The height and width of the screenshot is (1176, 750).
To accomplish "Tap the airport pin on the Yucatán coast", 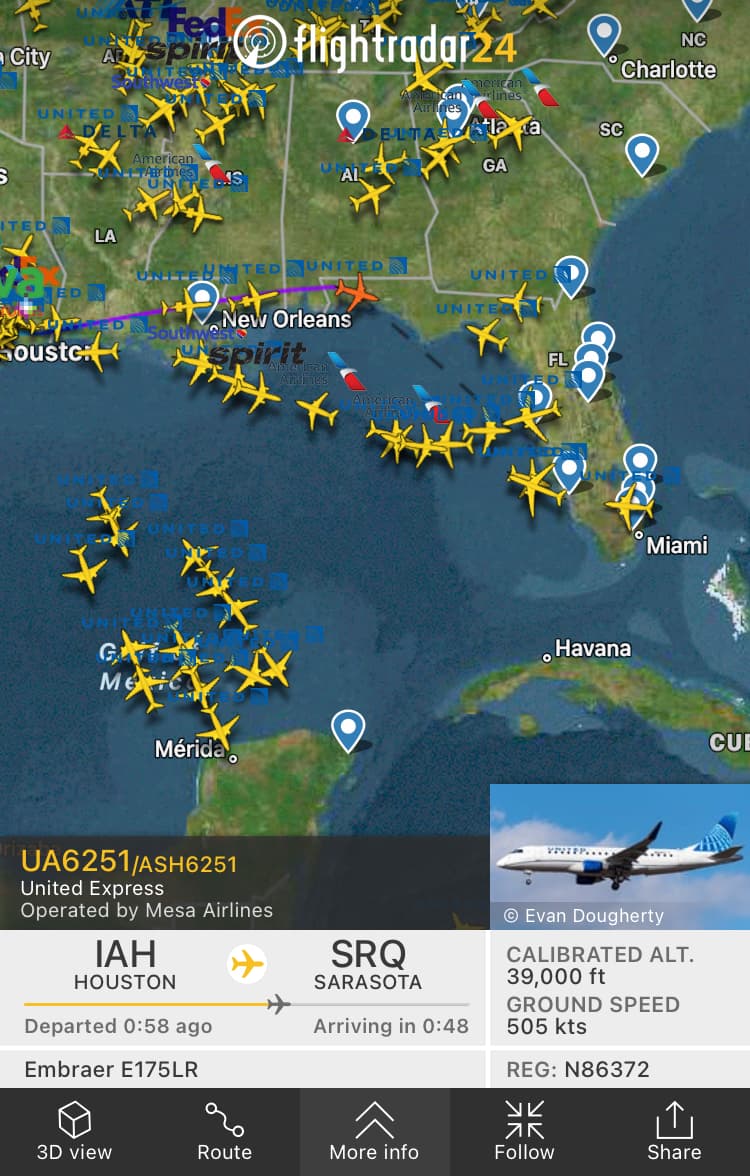I will coord(347,728).
